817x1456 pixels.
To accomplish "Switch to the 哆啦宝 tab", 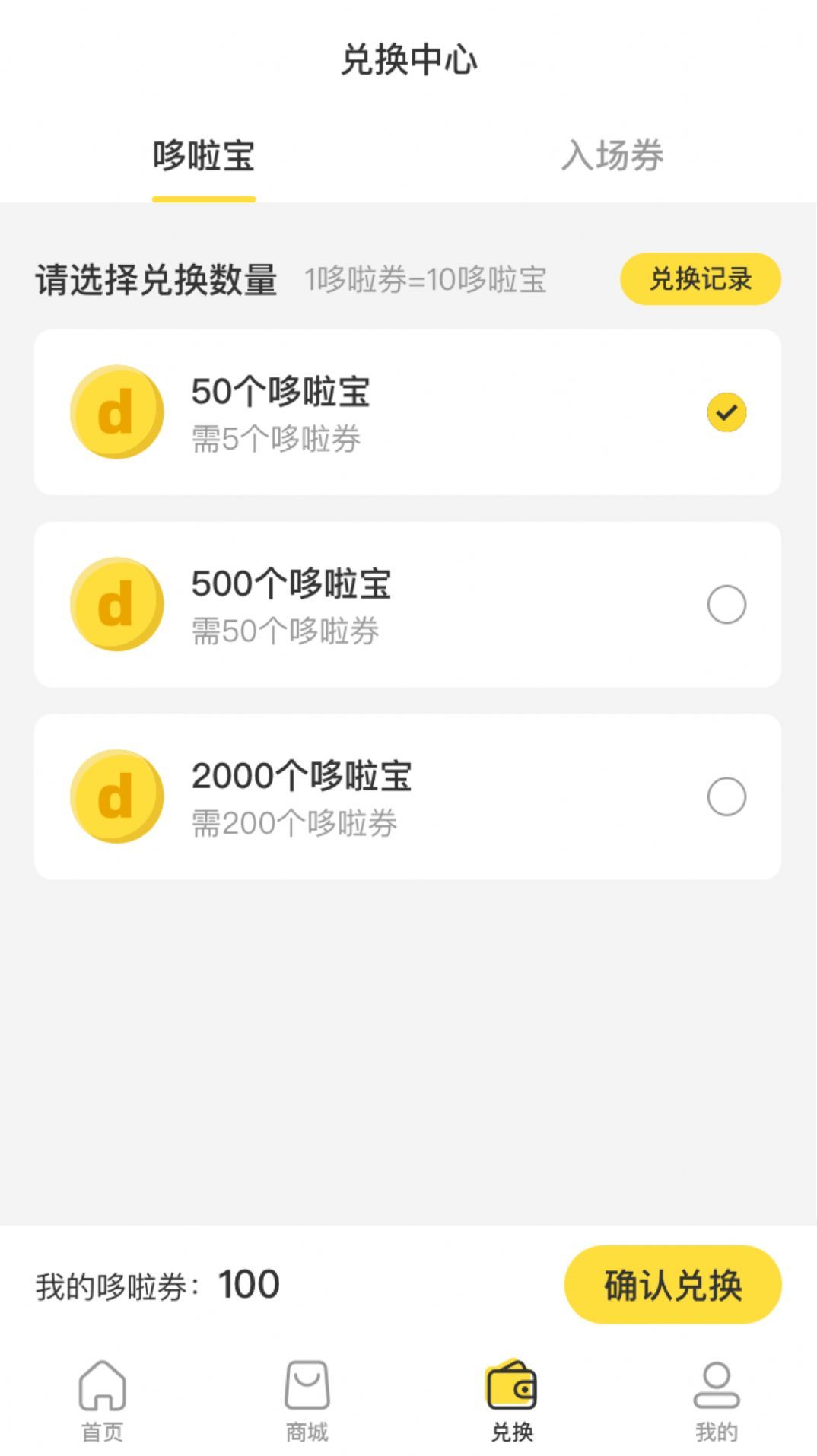I will coord(204,157).
